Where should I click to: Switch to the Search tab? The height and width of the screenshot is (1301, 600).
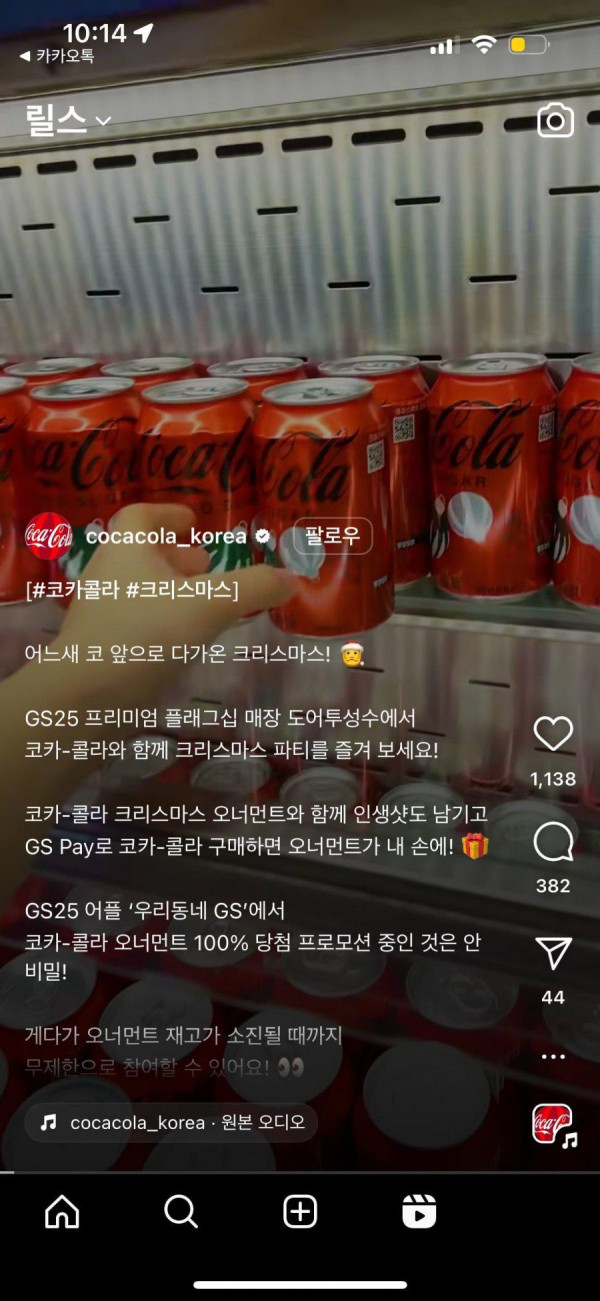point(181,1212)
